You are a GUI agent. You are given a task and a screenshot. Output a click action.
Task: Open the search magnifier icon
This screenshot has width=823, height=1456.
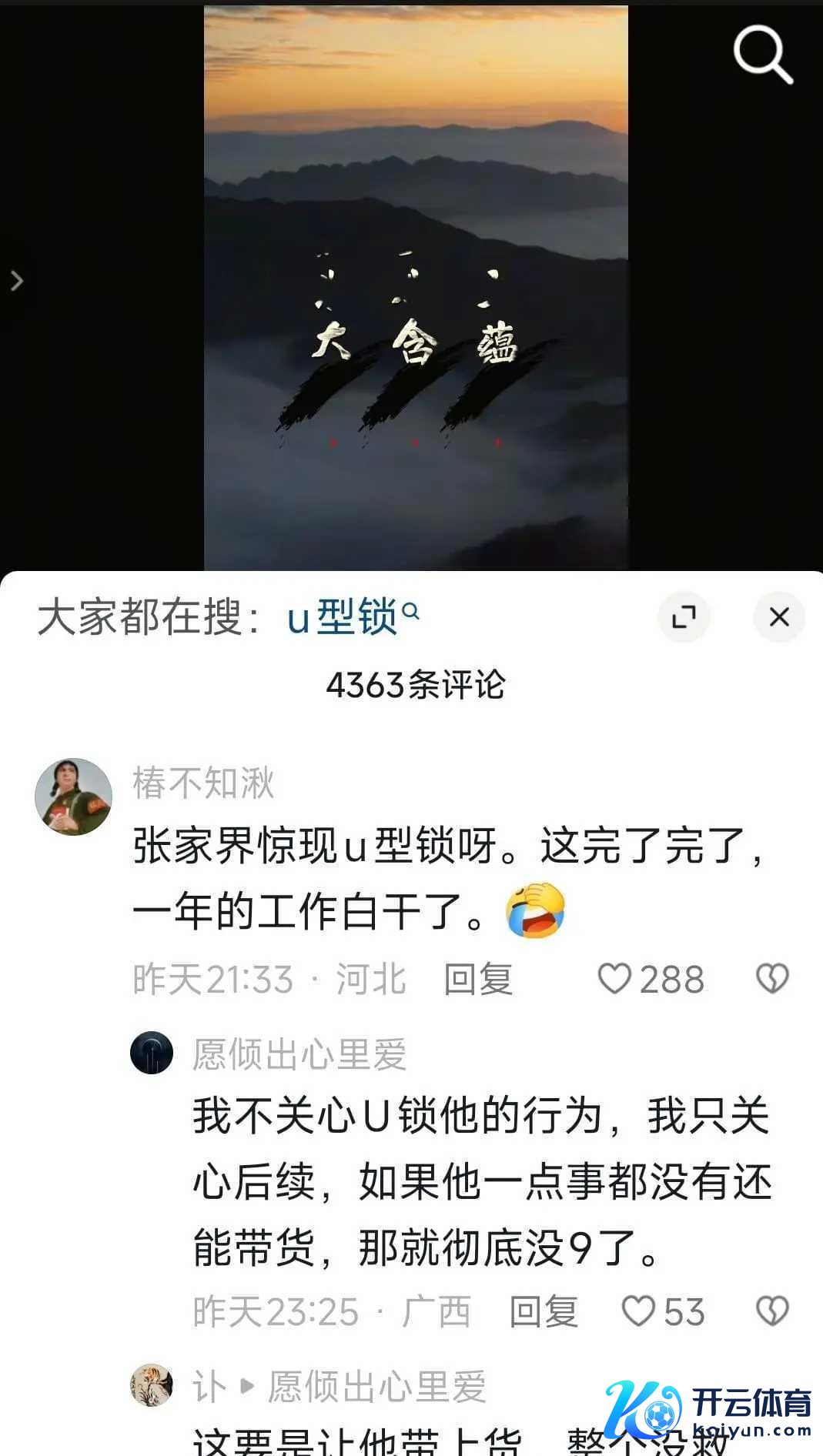click(x=762, y=54)
